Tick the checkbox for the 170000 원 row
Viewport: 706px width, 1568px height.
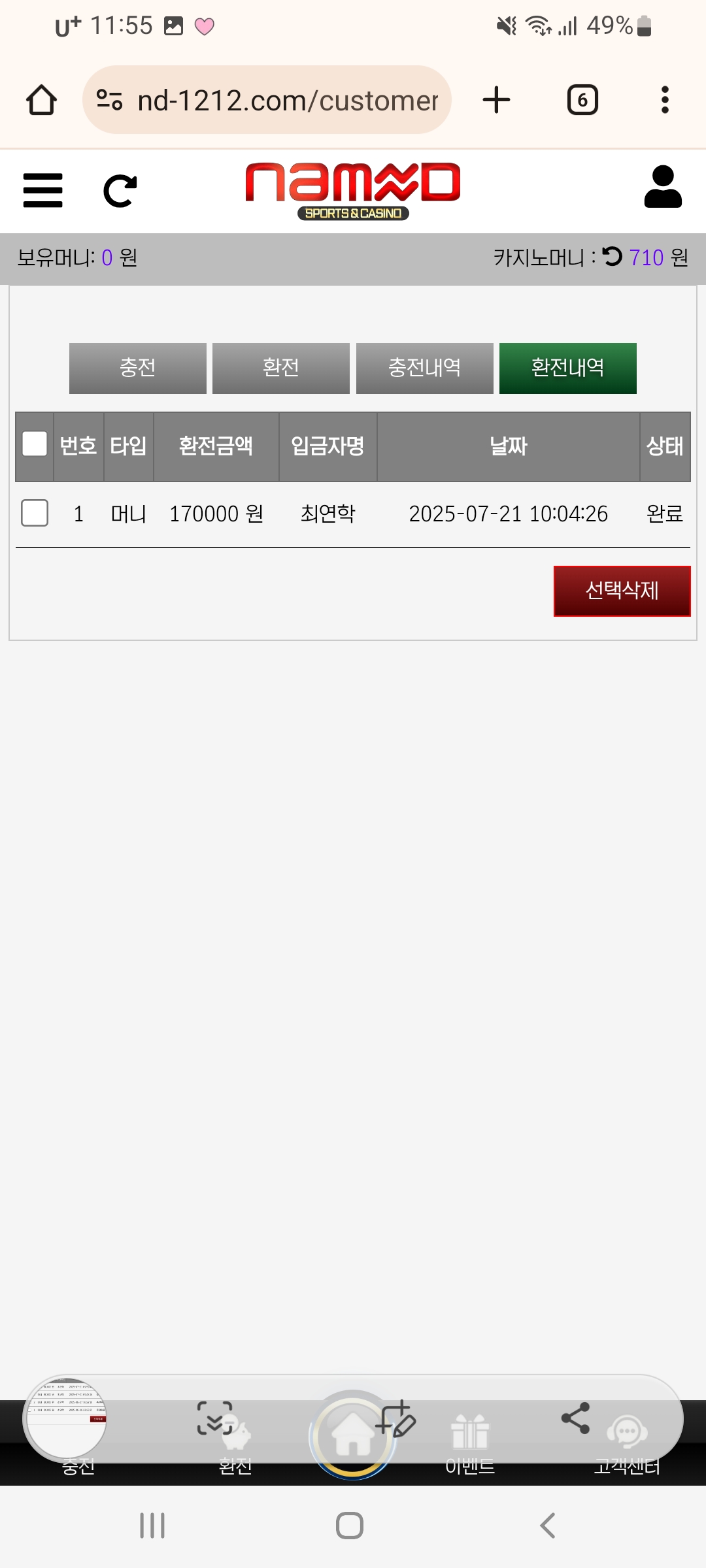pos(35,513)
